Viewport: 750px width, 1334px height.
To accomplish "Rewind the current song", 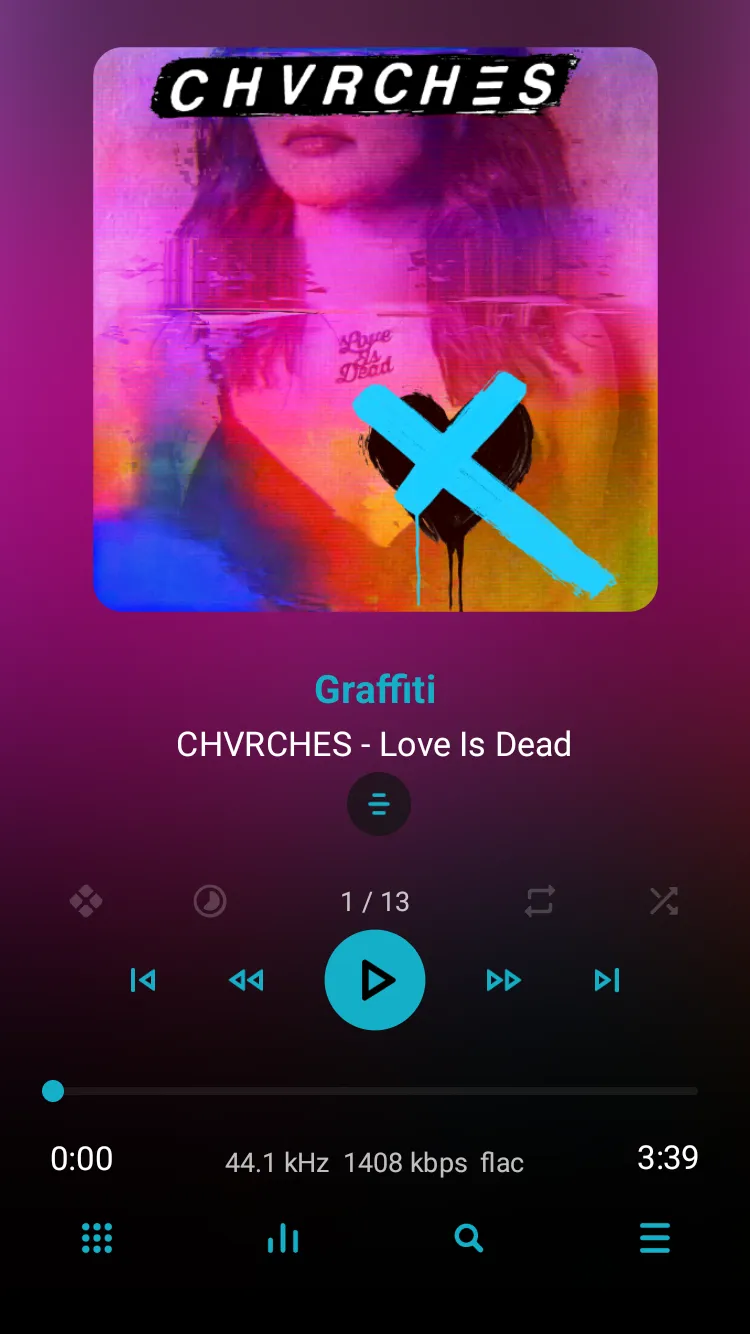I will (x=246, y=980).
